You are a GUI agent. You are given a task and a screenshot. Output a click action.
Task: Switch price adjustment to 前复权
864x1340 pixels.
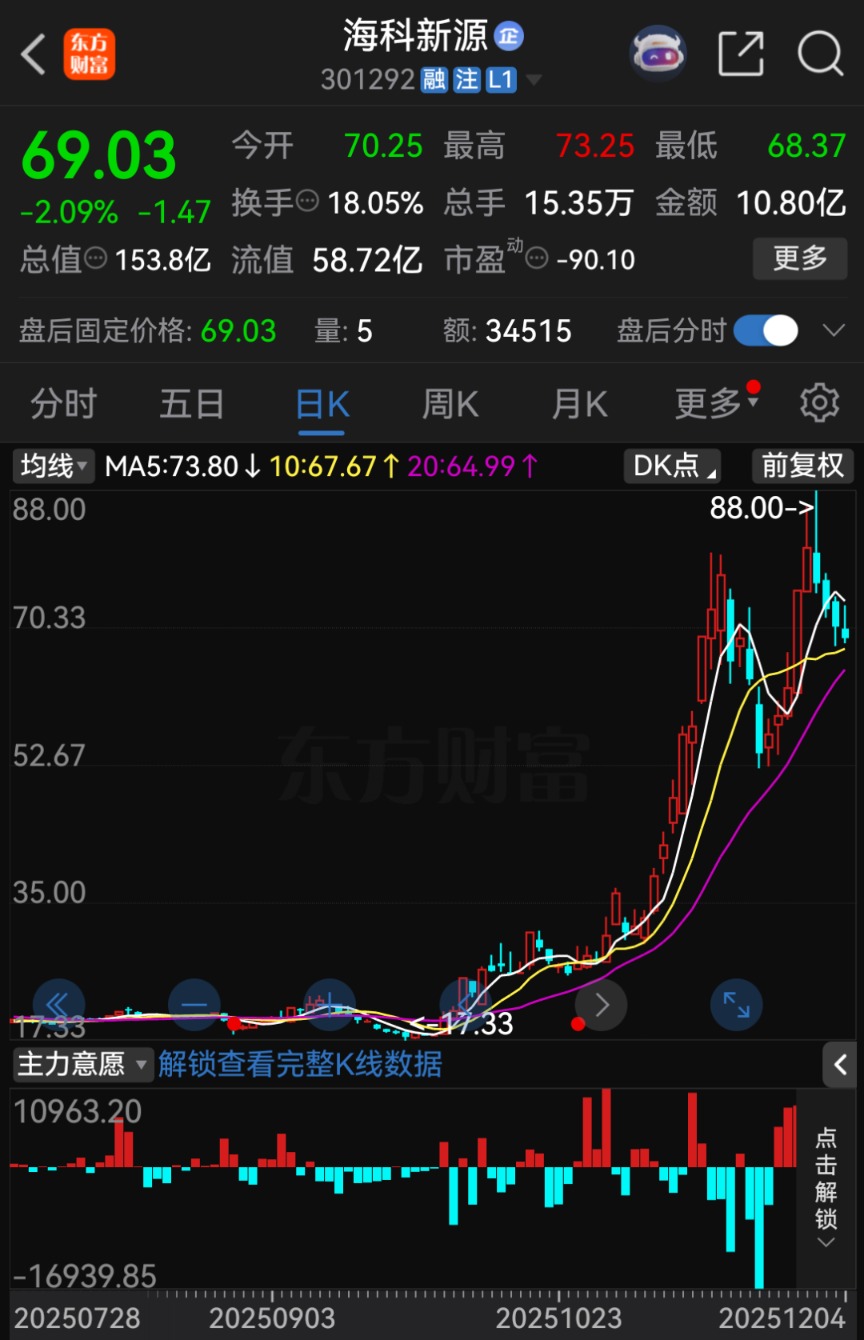click(x=802, y=466)
